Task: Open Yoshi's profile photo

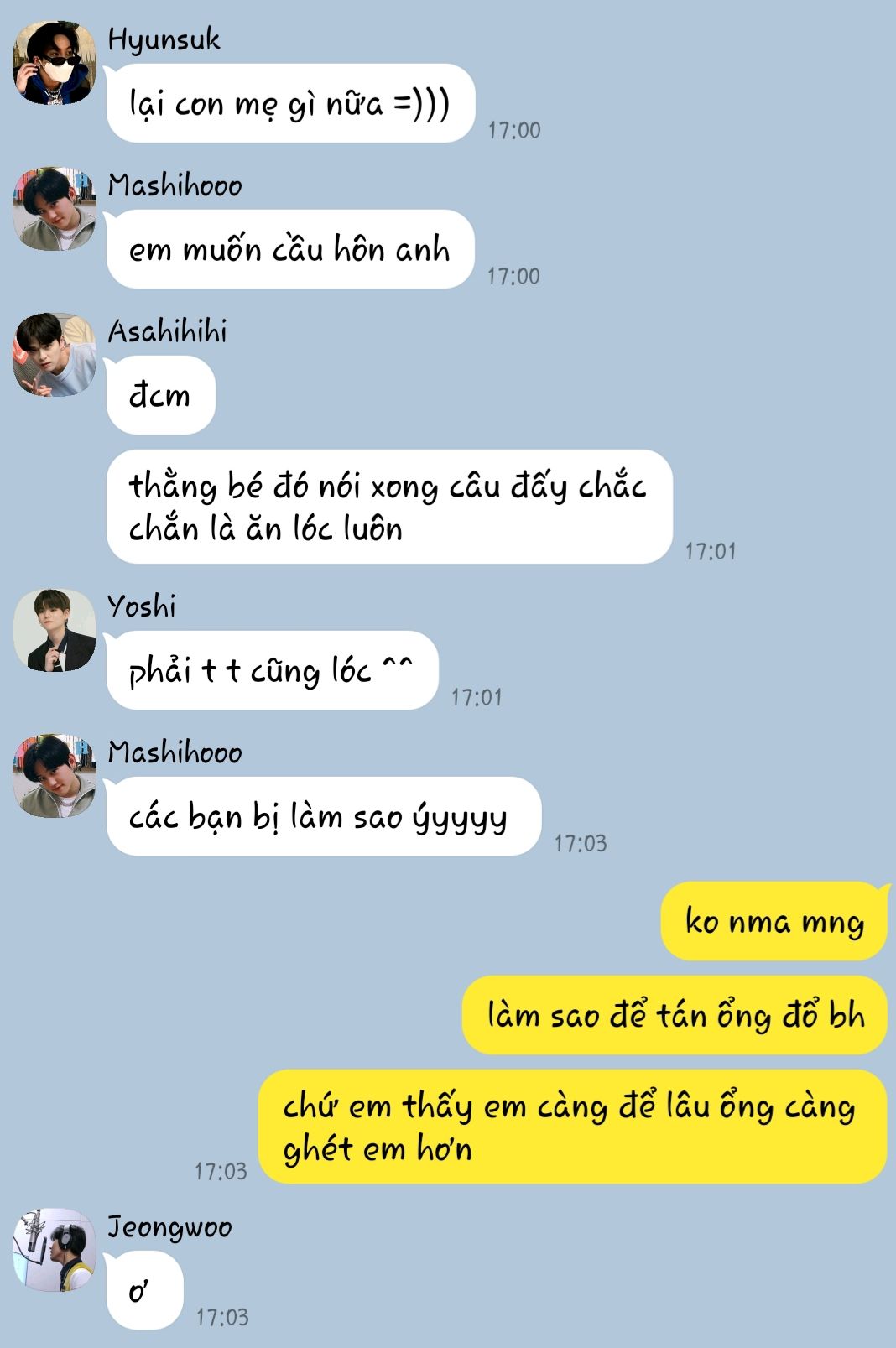Action: click(x=55, y=630)
